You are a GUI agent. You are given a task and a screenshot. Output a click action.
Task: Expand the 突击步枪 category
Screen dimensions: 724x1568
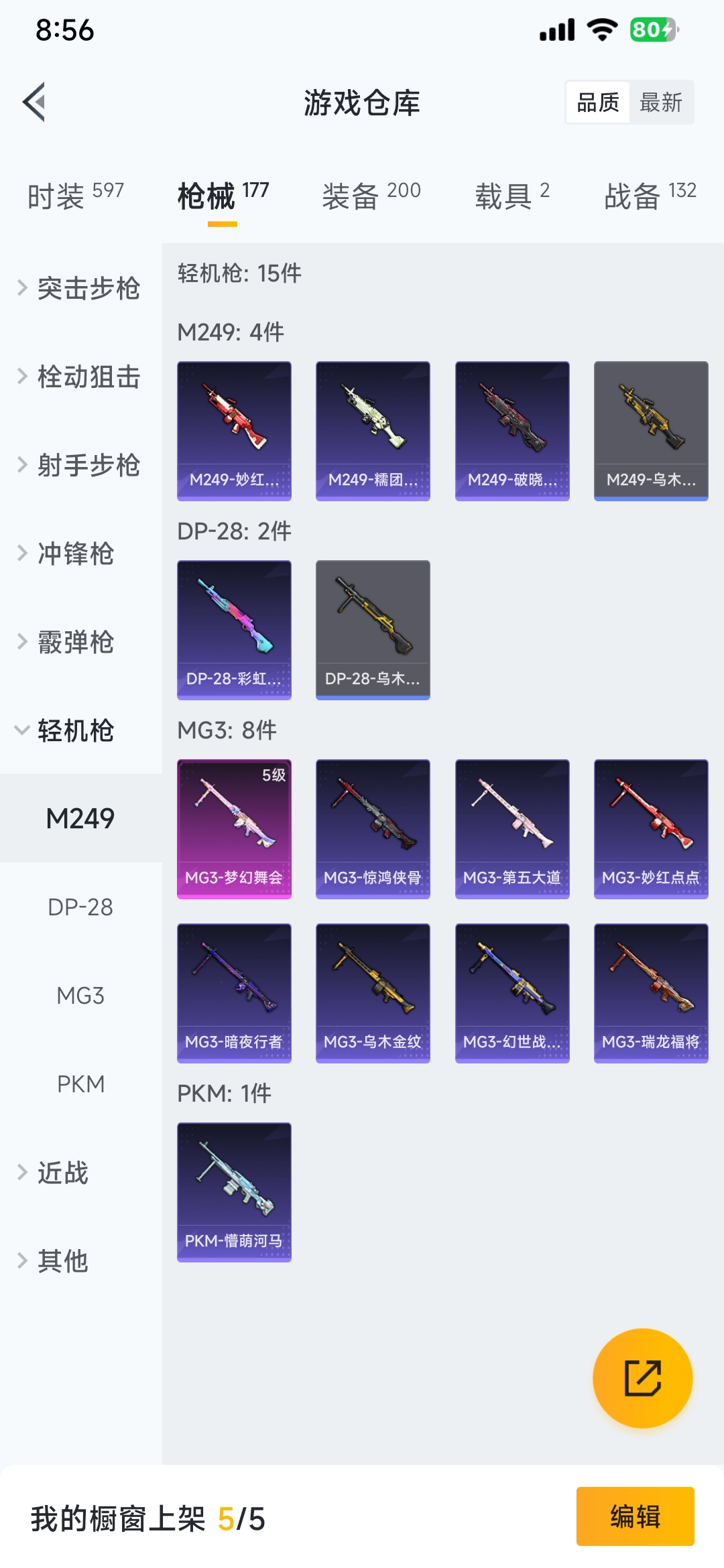tap(80, 288)
